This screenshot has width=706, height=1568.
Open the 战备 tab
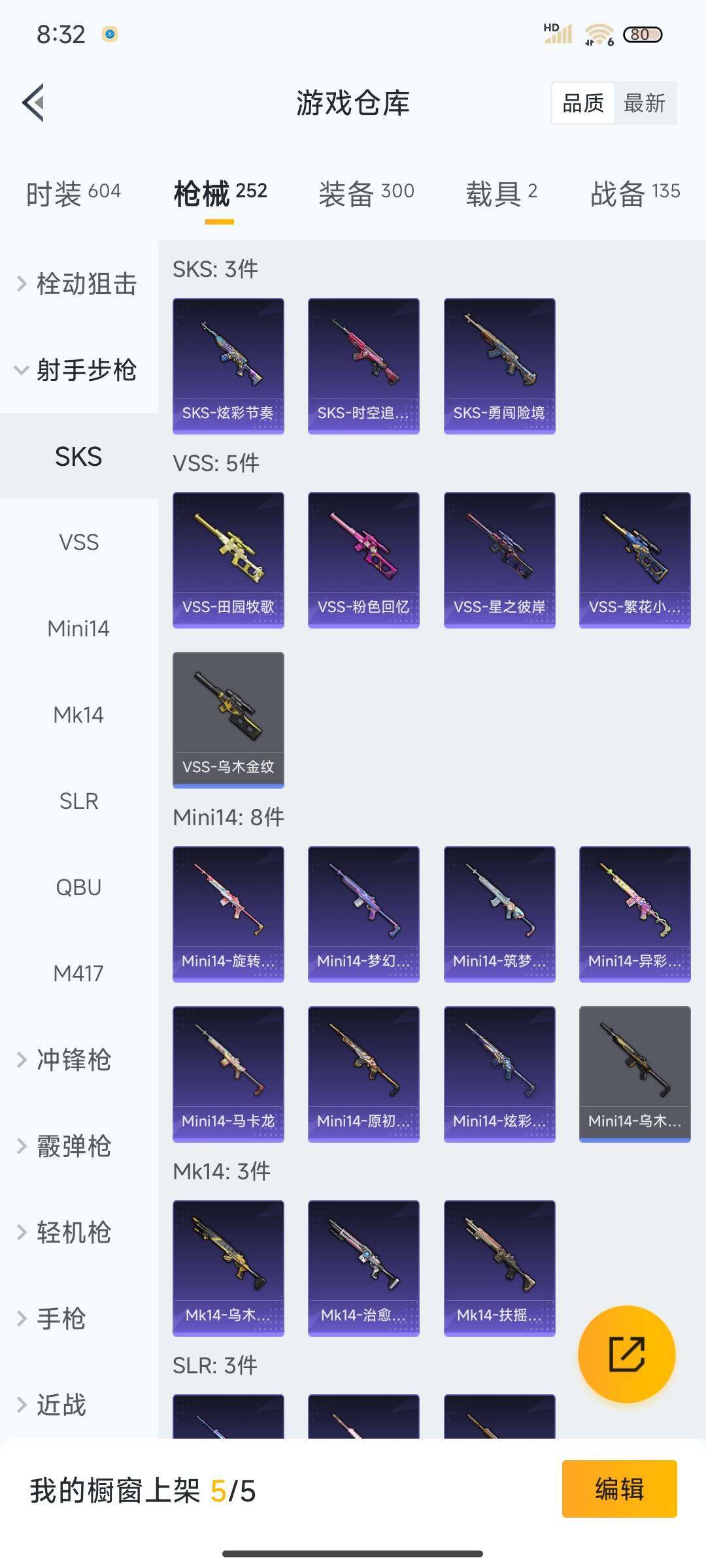pos(635,193)
